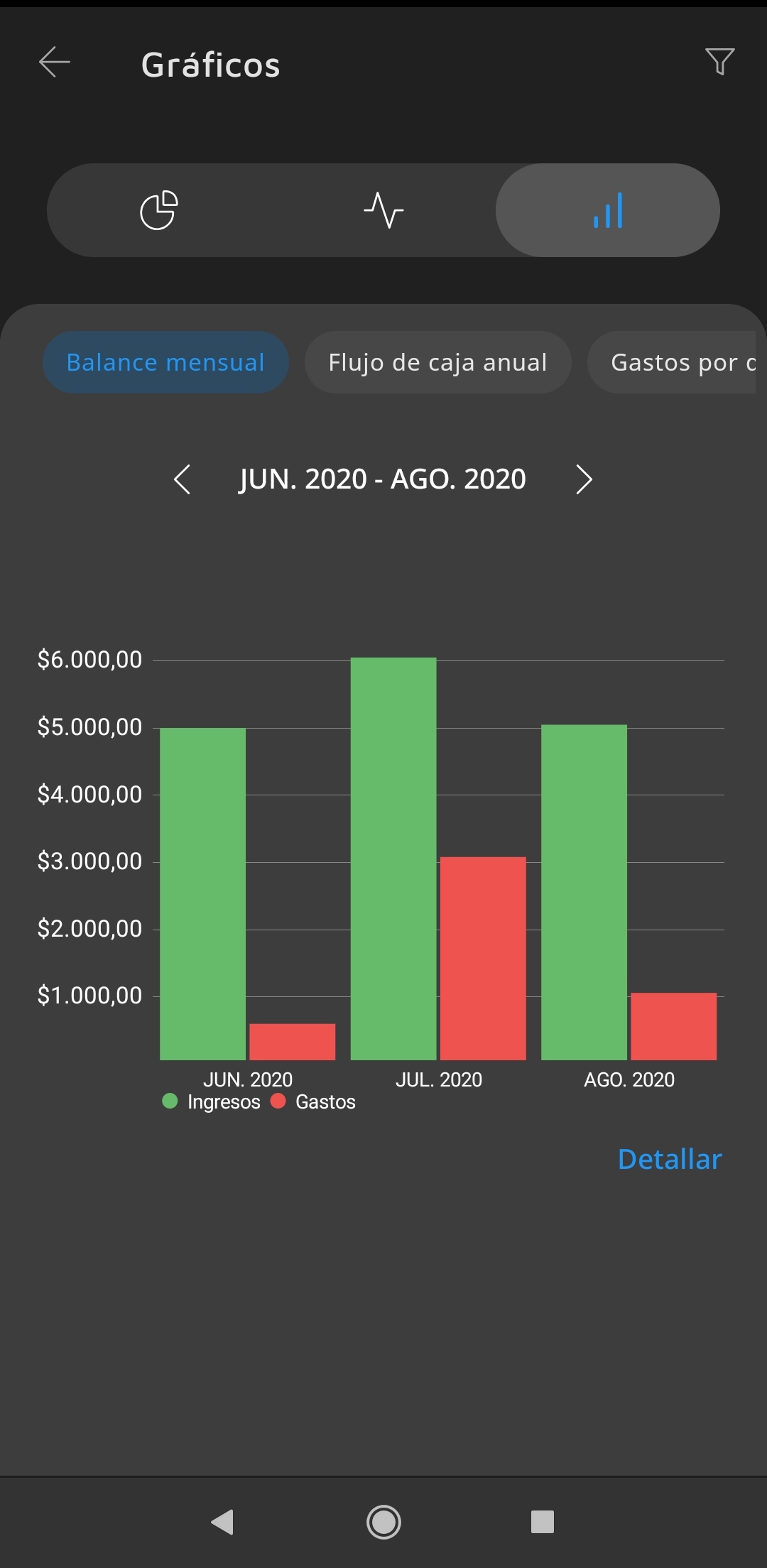Toggle the Ingresos legend entry
The image size is (767, 1568).
coord(213,1101)
